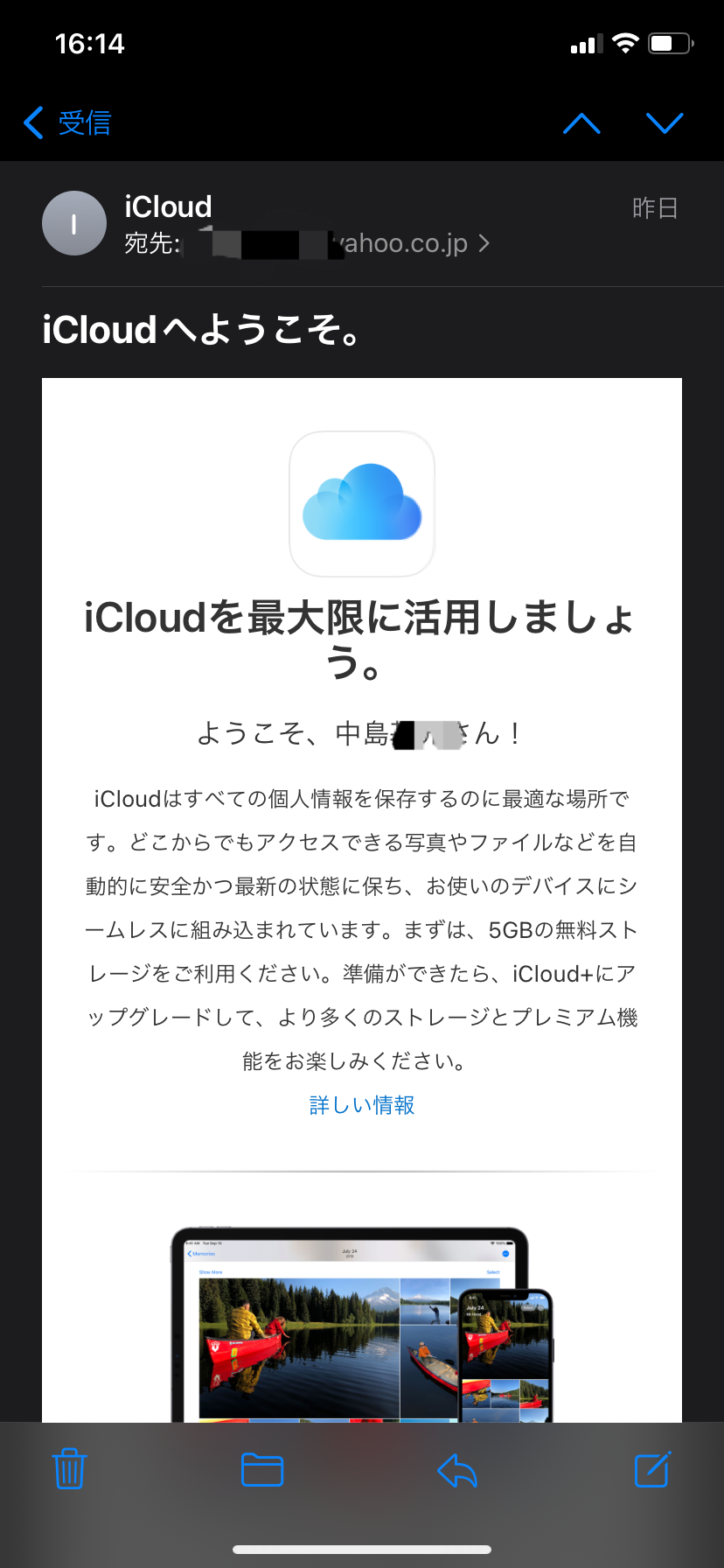Screen dimensions: 724x1568
Task: Go back to the 受信 inbox
Action: tap(68, 122)
